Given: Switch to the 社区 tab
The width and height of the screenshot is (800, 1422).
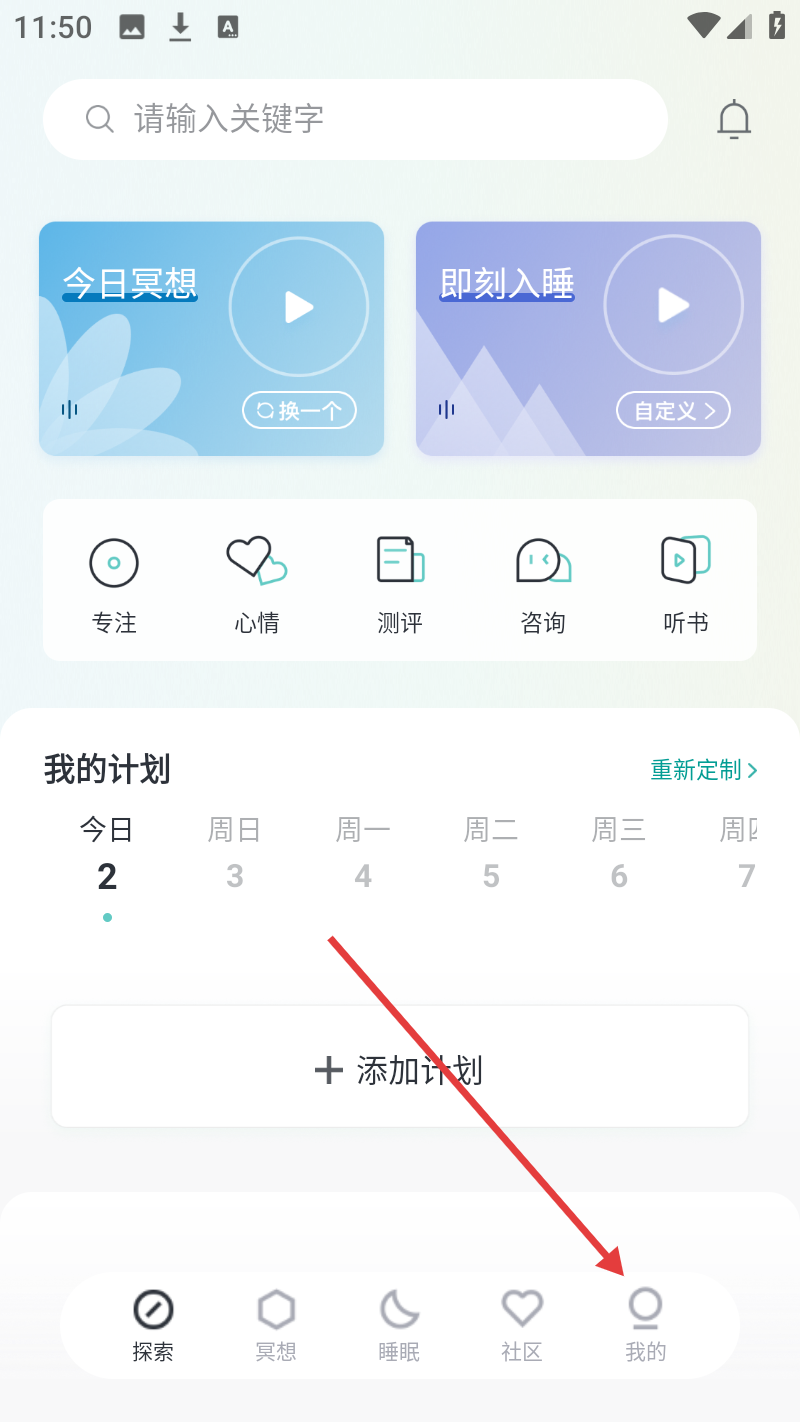Looking at the screenshot, I should pos(522,1325).
